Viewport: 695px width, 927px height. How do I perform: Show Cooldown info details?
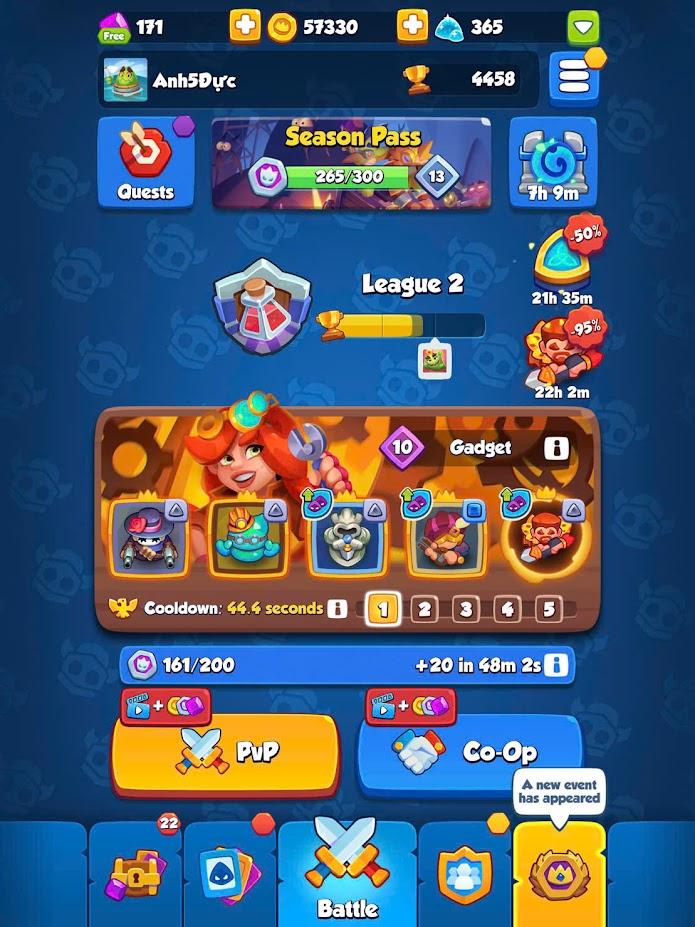338,608
